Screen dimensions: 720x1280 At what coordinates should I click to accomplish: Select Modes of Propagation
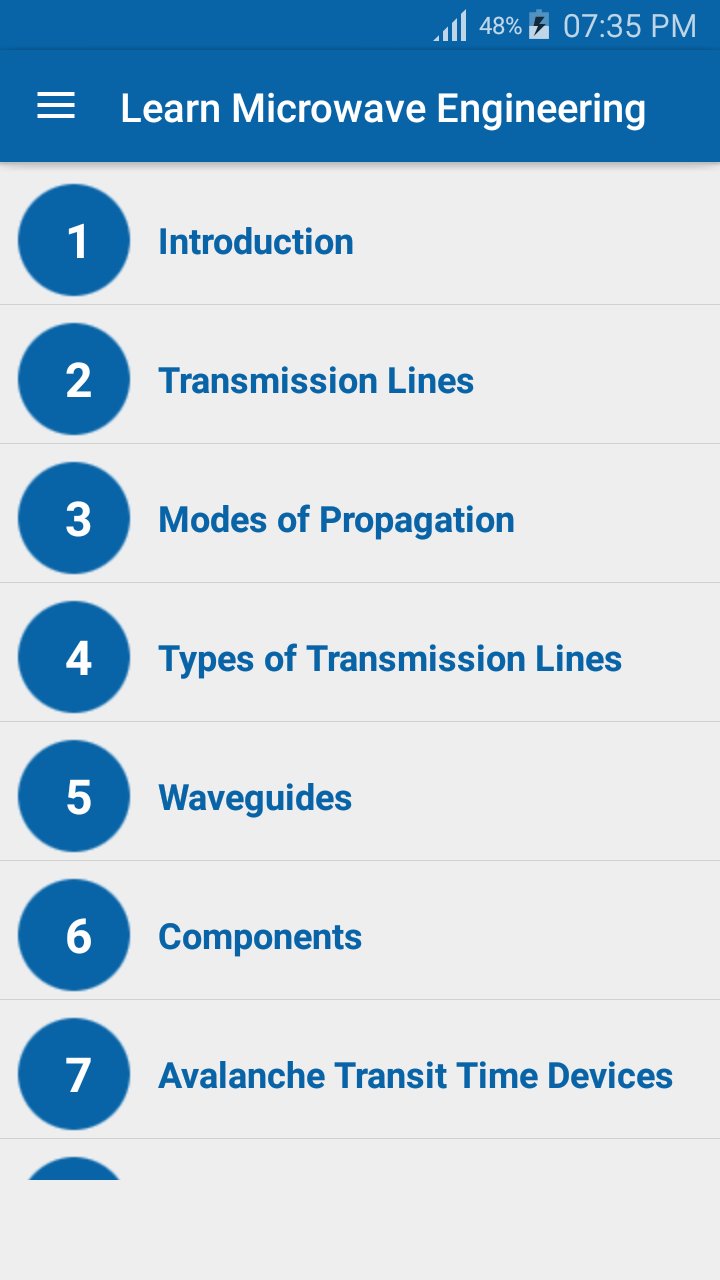(336, 519)
